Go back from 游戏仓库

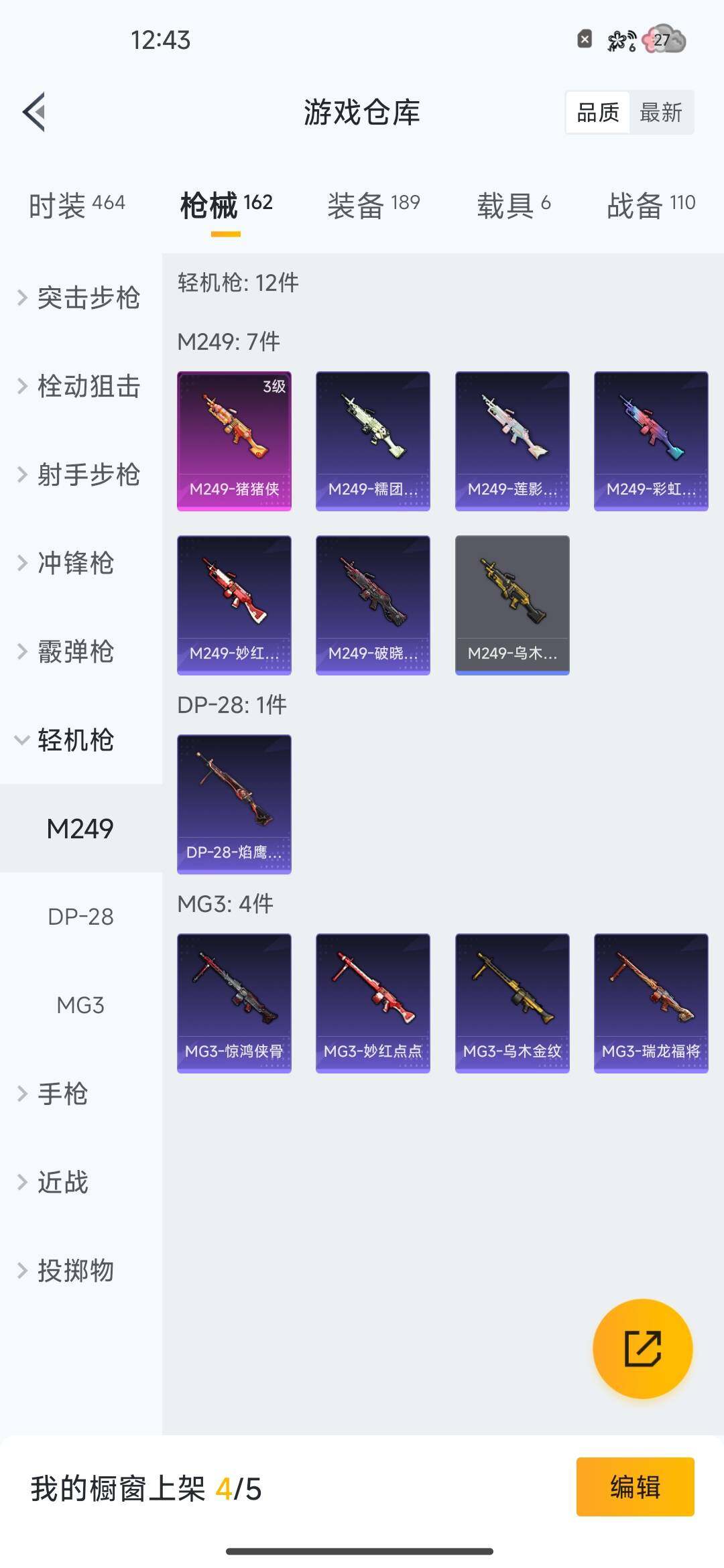(34, 112)
